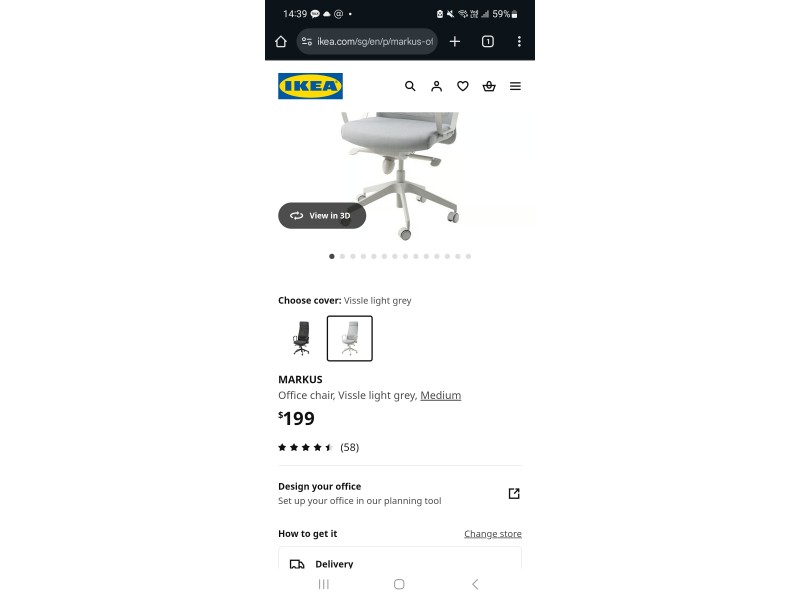Go to browser home page
The image size is (800, 600).
click(281, 41)
